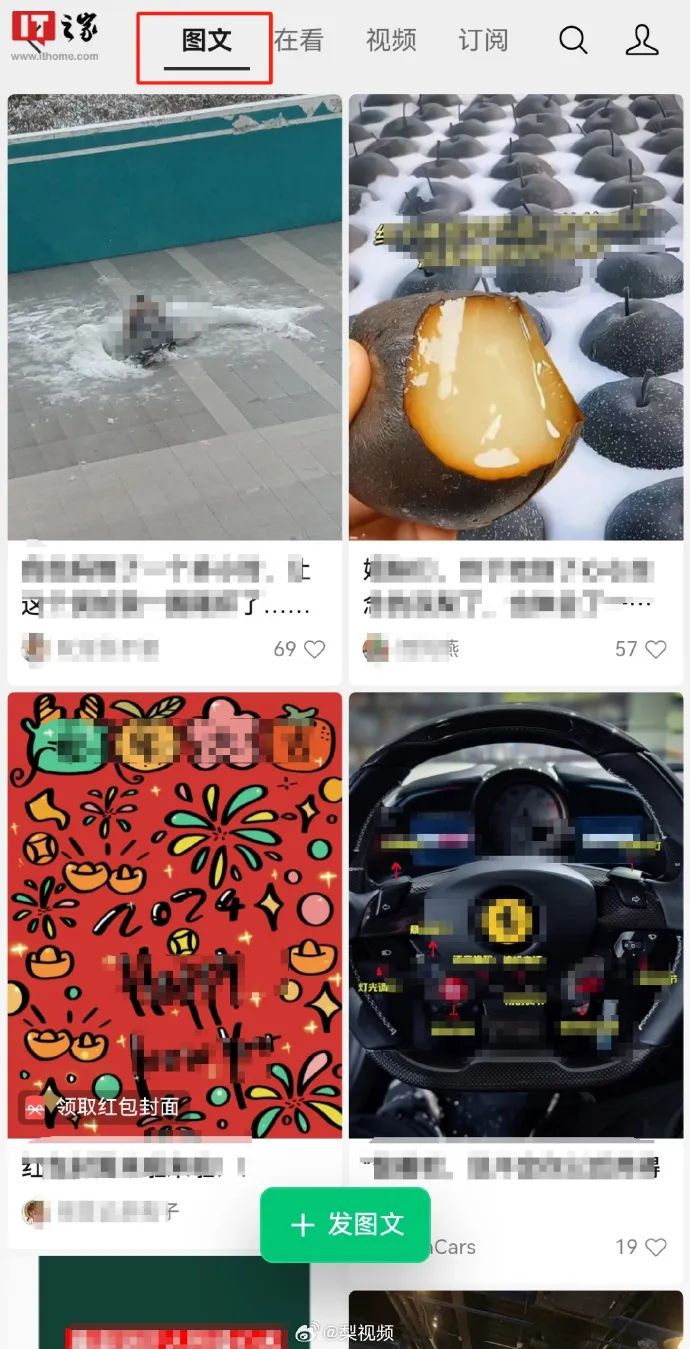
Task: Tap the 发图文 button
Action: [345, 1225]
